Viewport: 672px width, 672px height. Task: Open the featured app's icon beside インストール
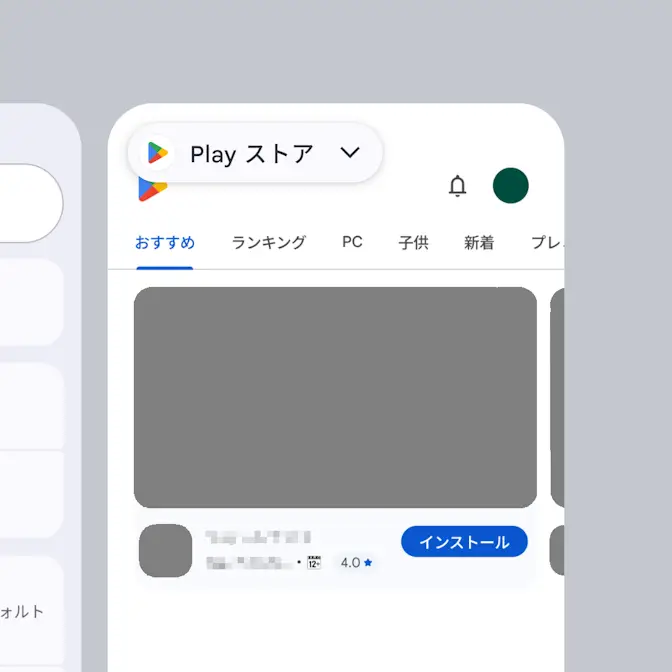(165, 550)
